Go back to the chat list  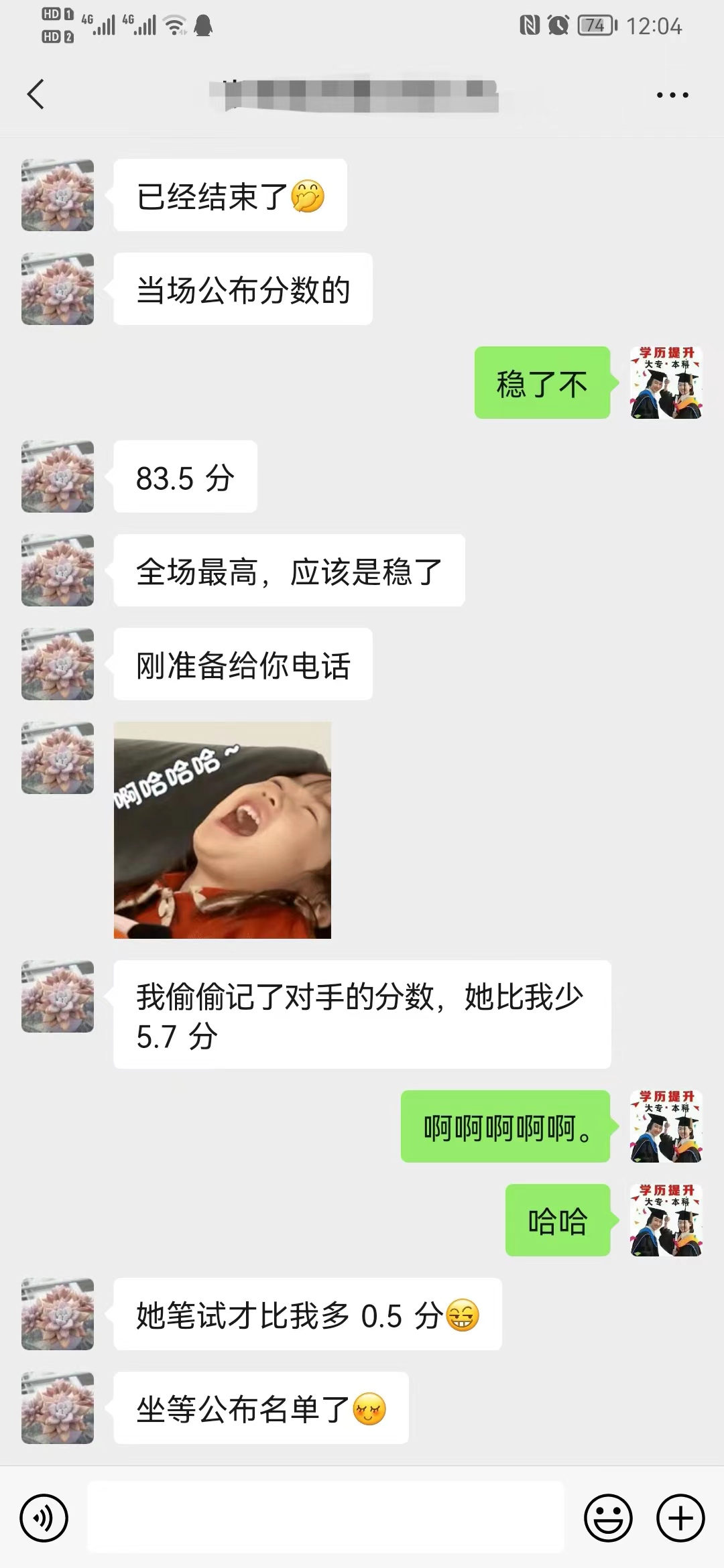pos(36,94)
